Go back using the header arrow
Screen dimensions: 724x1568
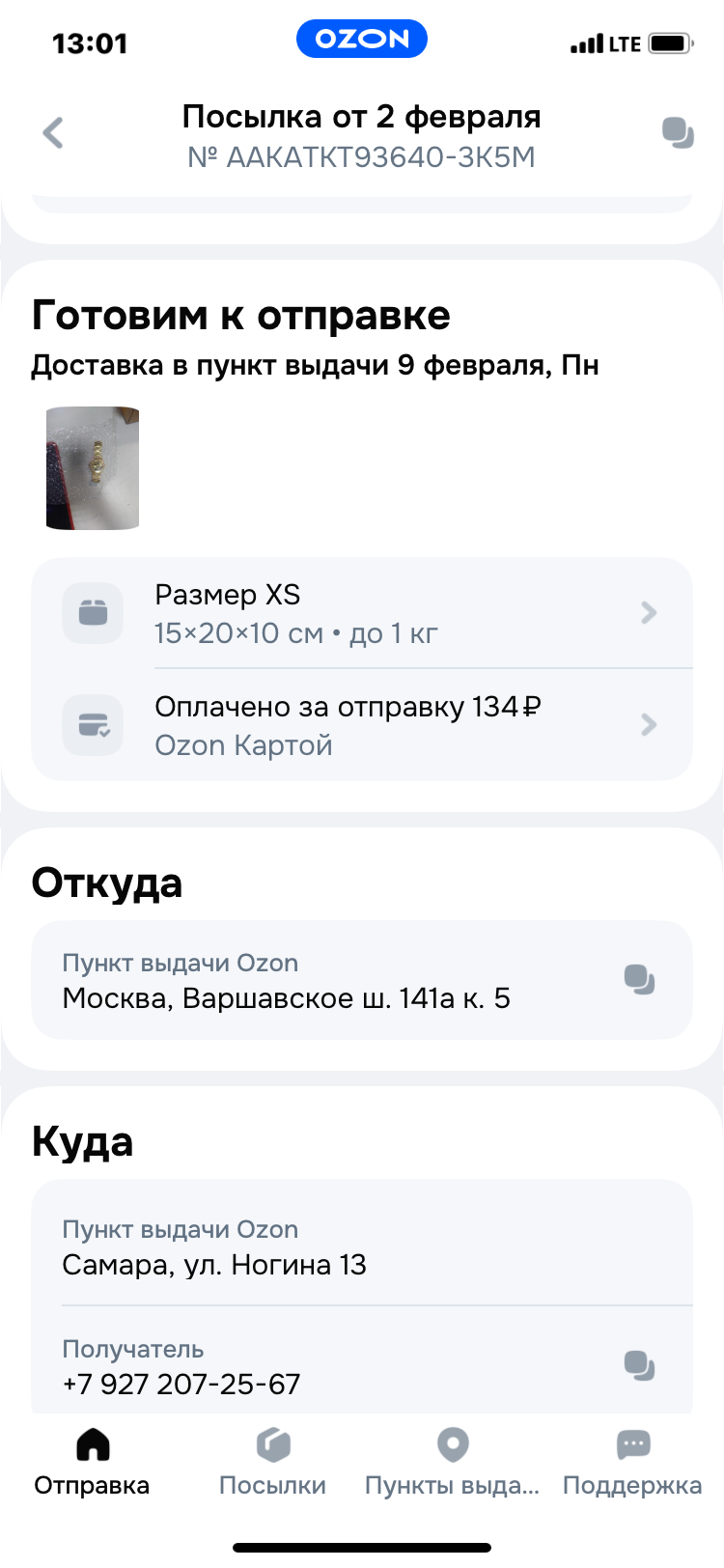(x=54, y=133)
